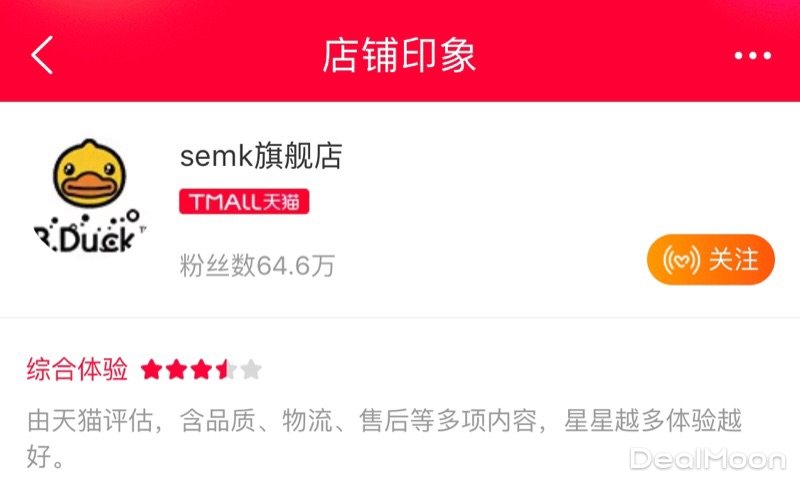Open the three-dot overflow menu
Image resolution: width=800 pixels, height=483 pixels.
(752, 56)
